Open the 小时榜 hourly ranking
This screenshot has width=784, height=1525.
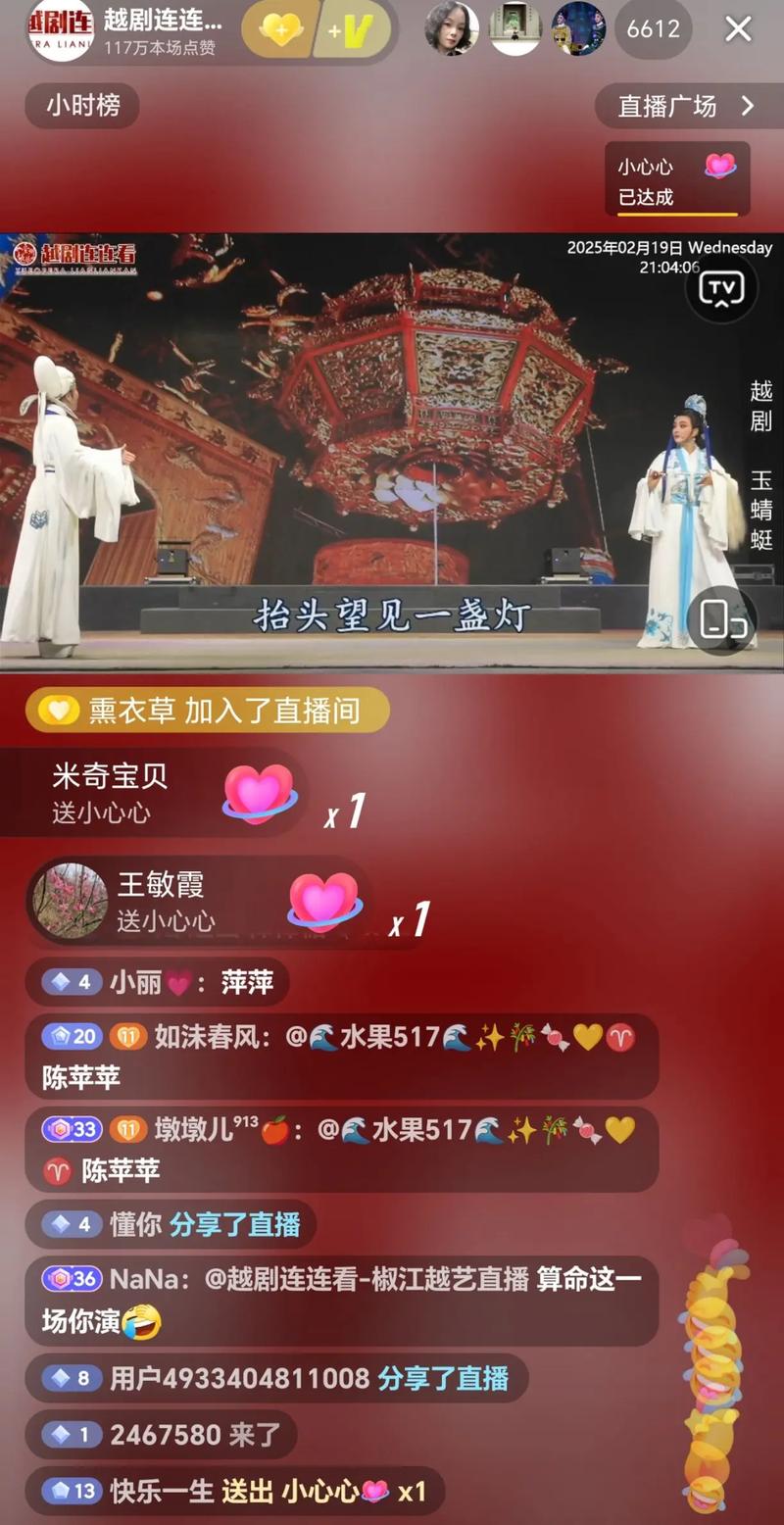click(x=82, y=105)
